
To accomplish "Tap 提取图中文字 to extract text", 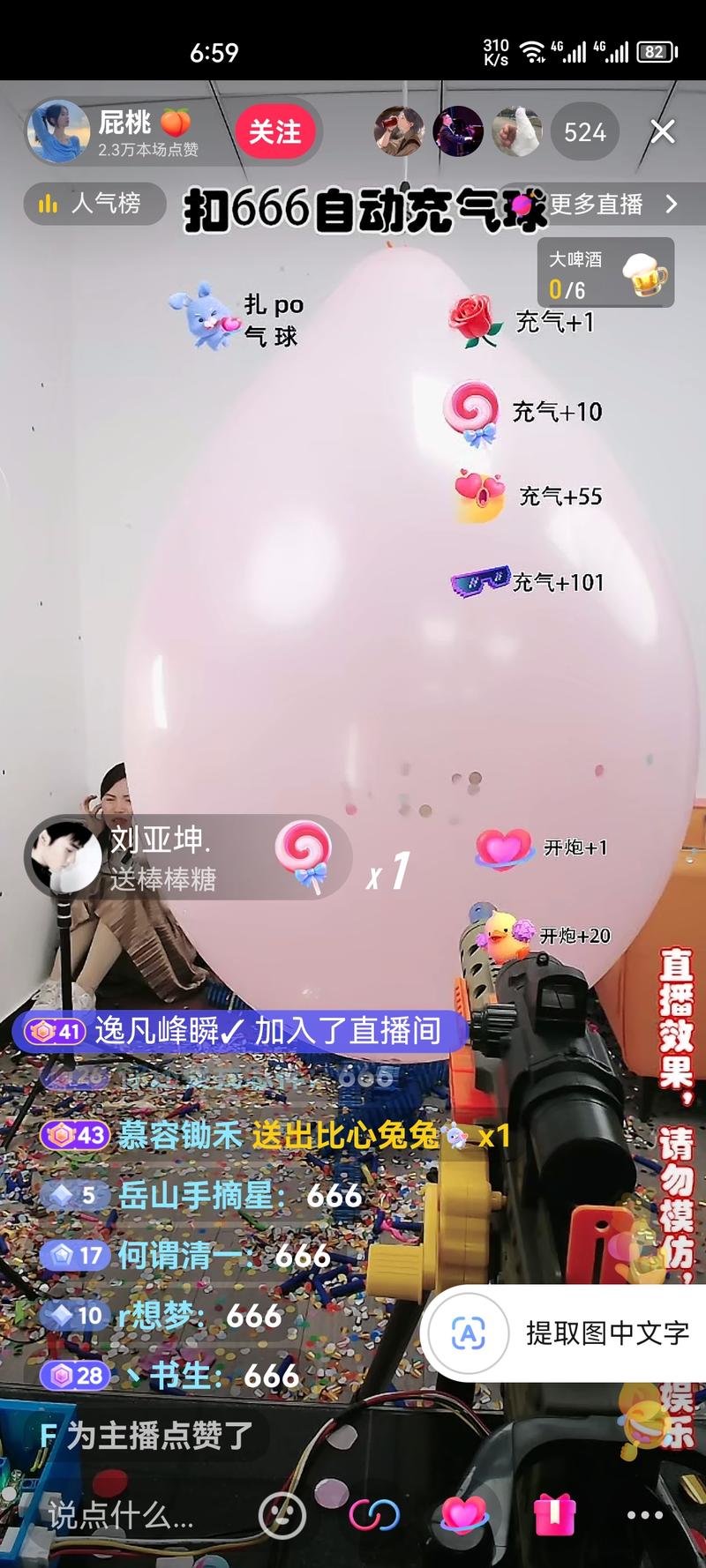I will [x=565, y=1333].
